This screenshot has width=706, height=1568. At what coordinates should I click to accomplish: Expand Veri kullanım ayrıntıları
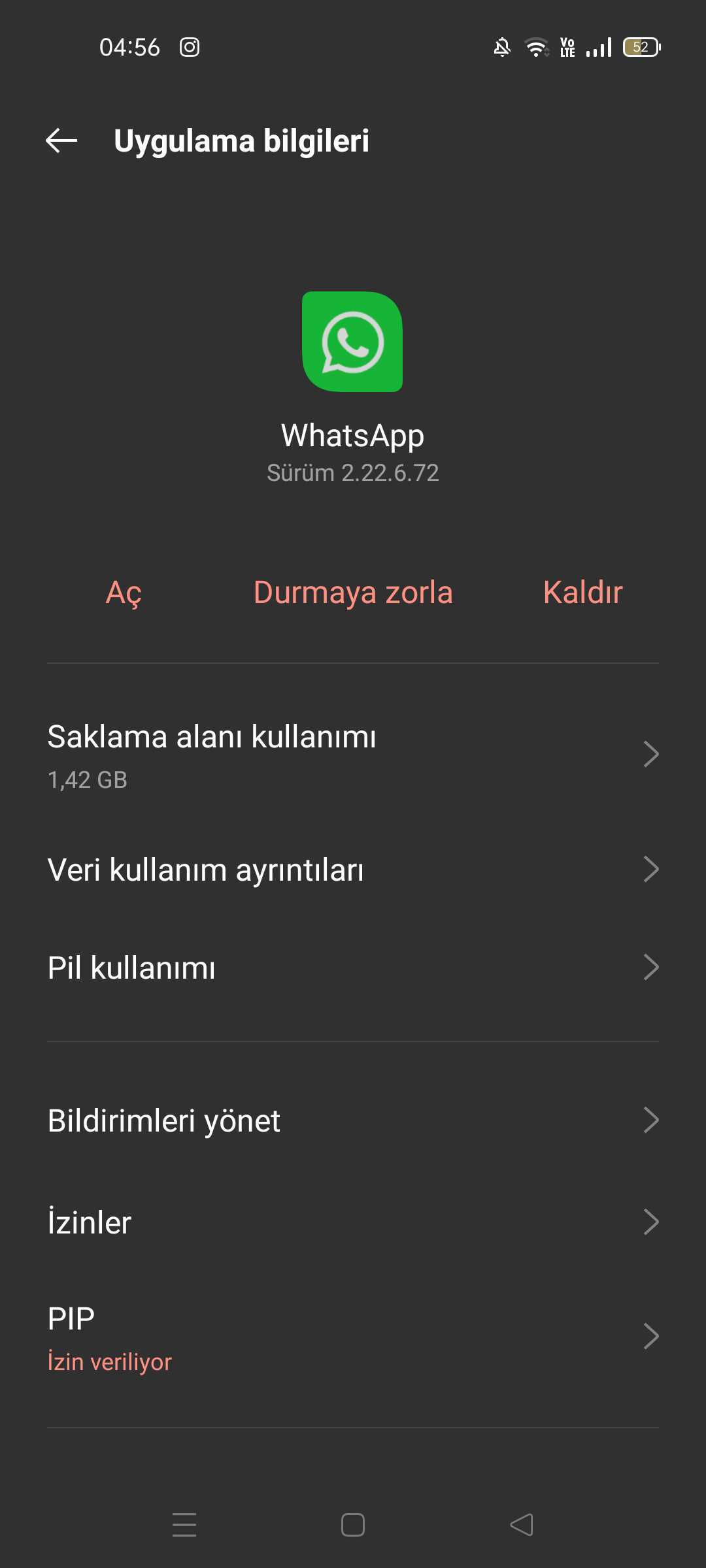coord(353,869)
